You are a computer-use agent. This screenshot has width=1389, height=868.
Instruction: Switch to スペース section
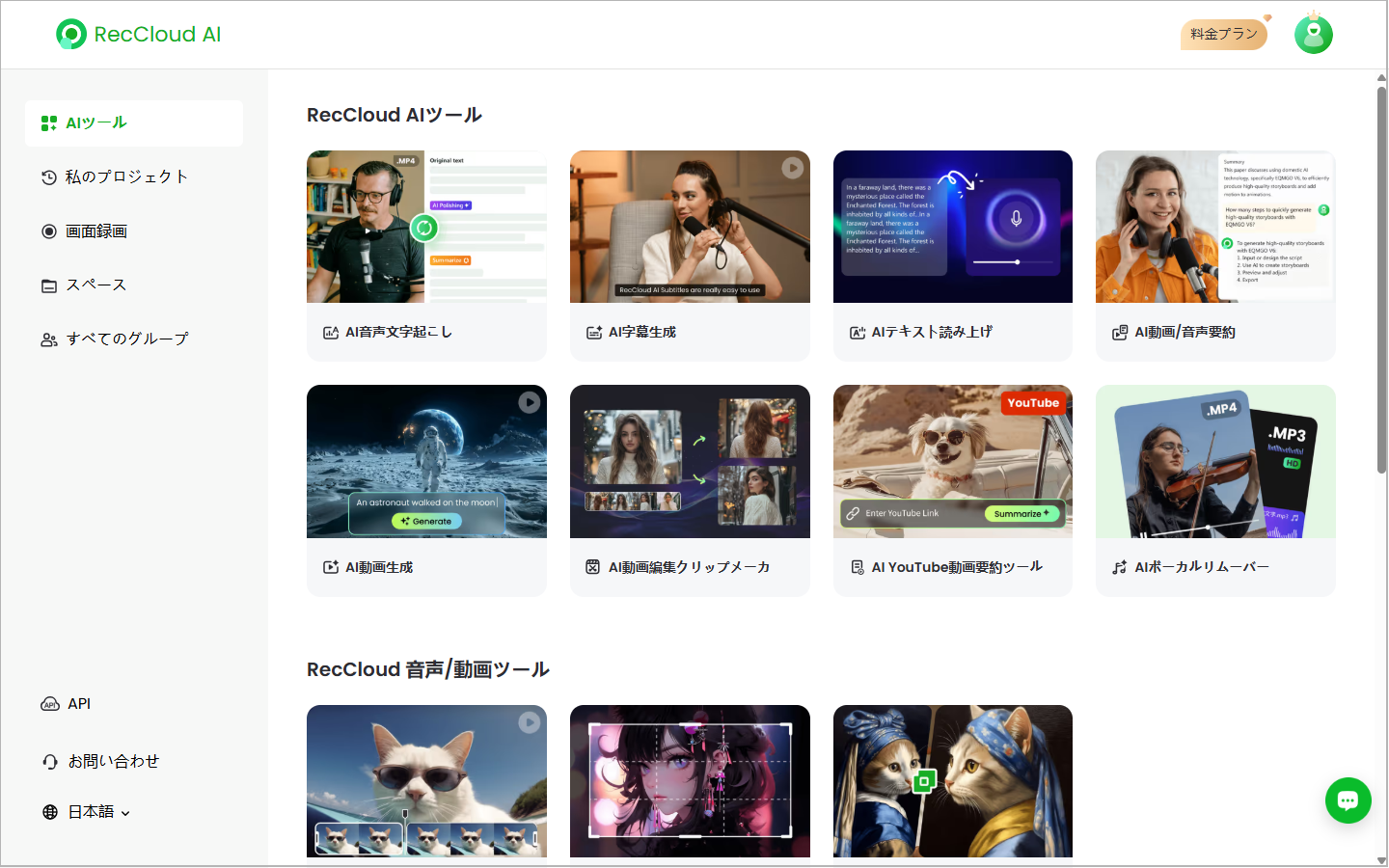[x=95, y=285]
